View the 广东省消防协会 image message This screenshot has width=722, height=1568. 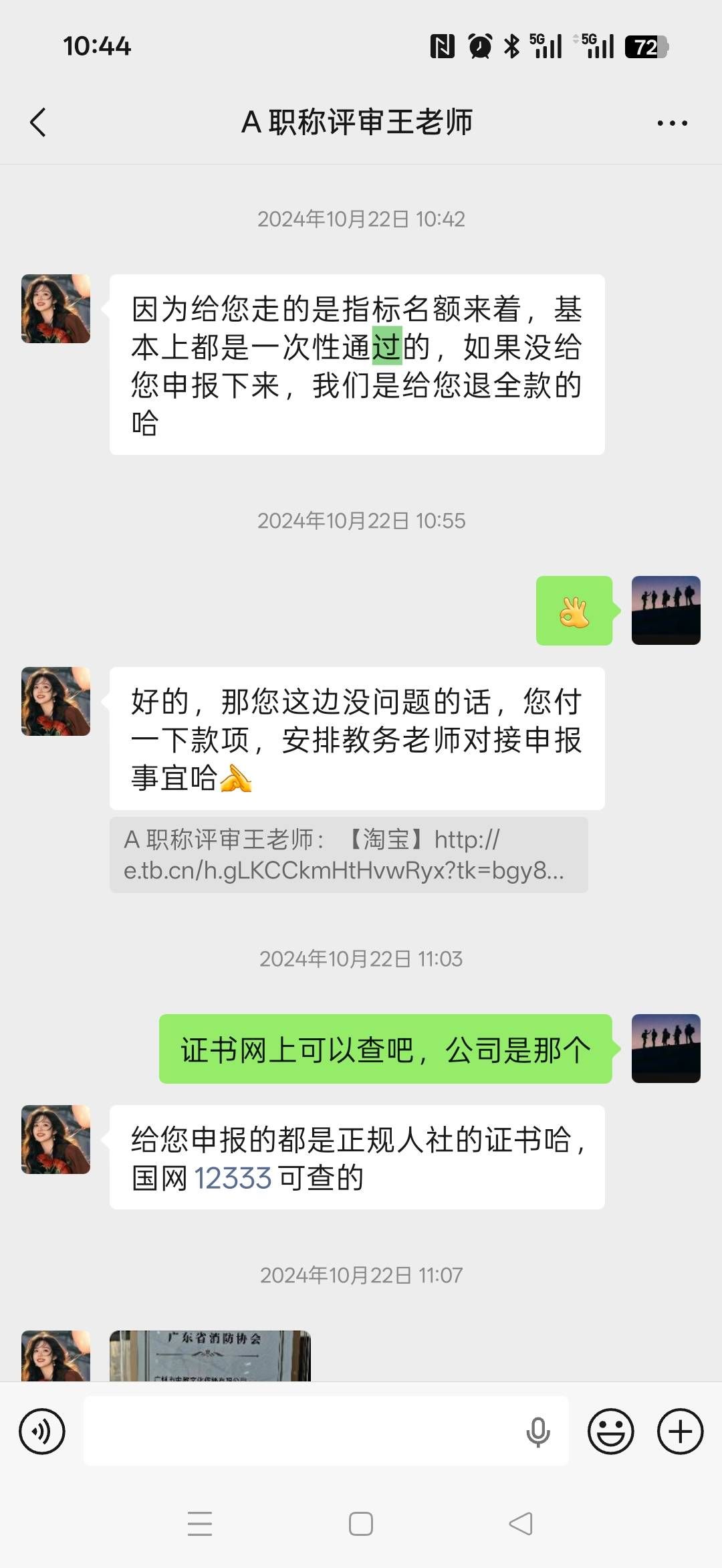pos(210,1355)
